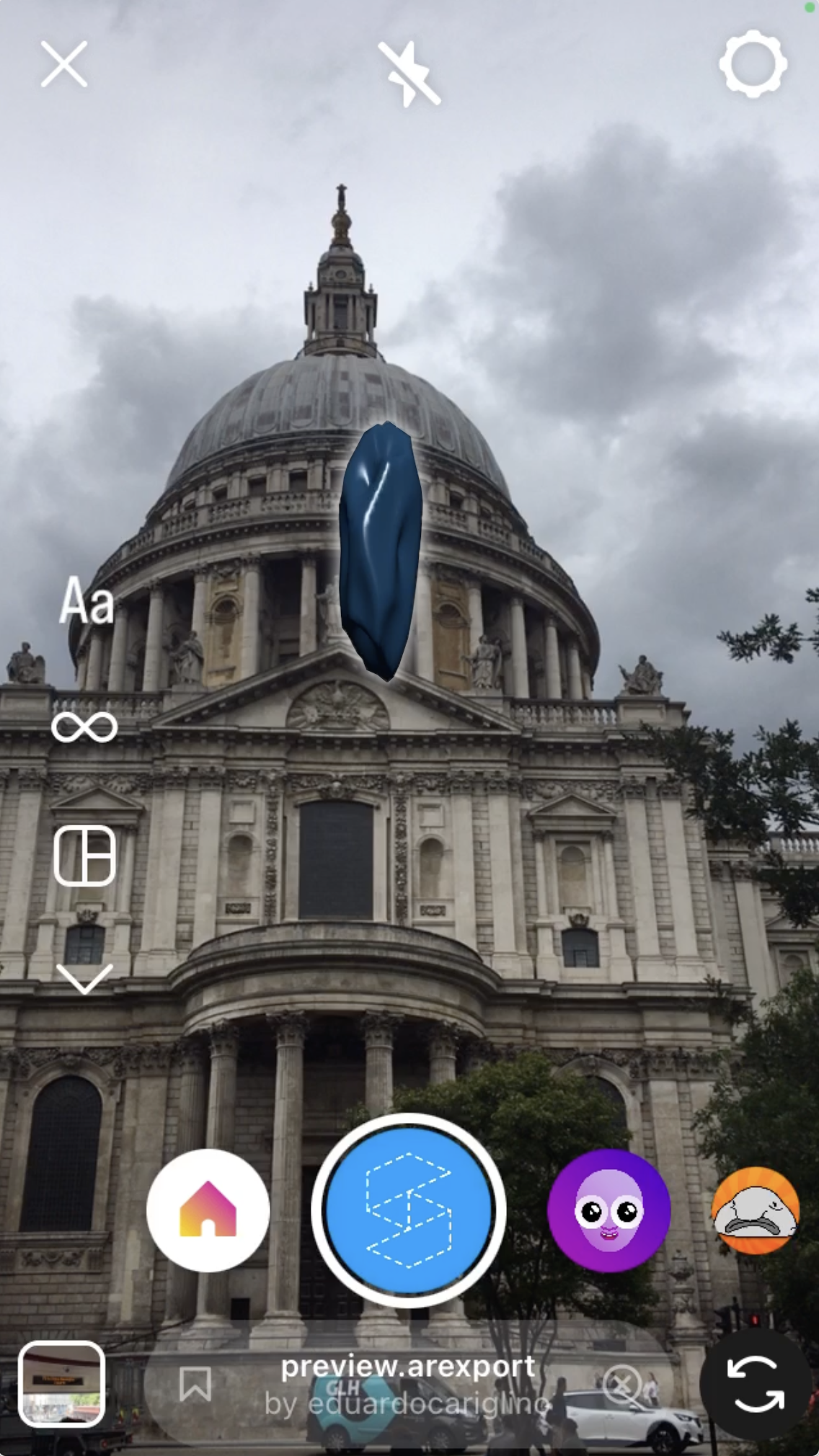Select the house effect filter

coord(208,1211)
